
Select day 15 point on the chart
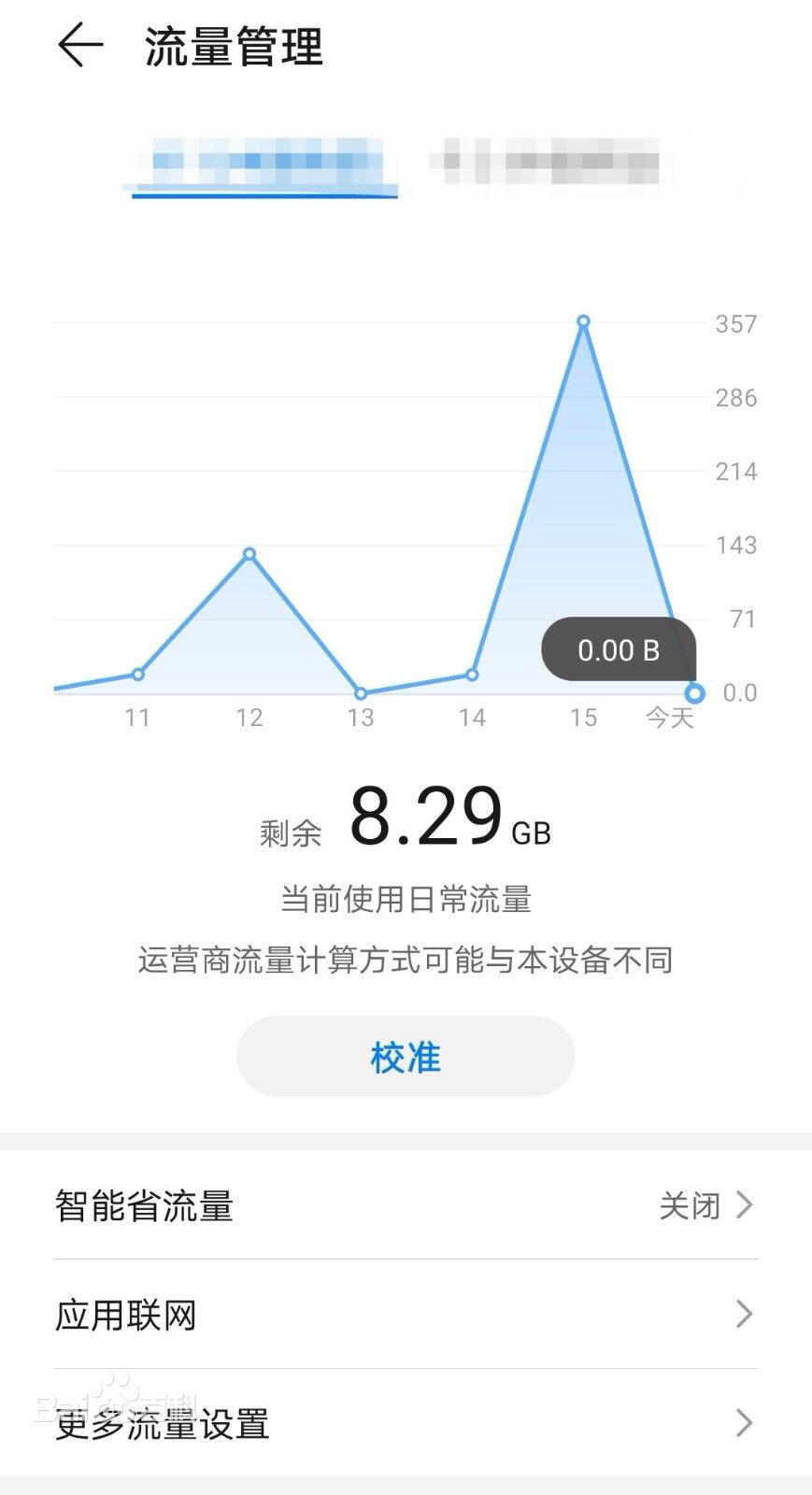pyautogui.click(x=583, y=321)
